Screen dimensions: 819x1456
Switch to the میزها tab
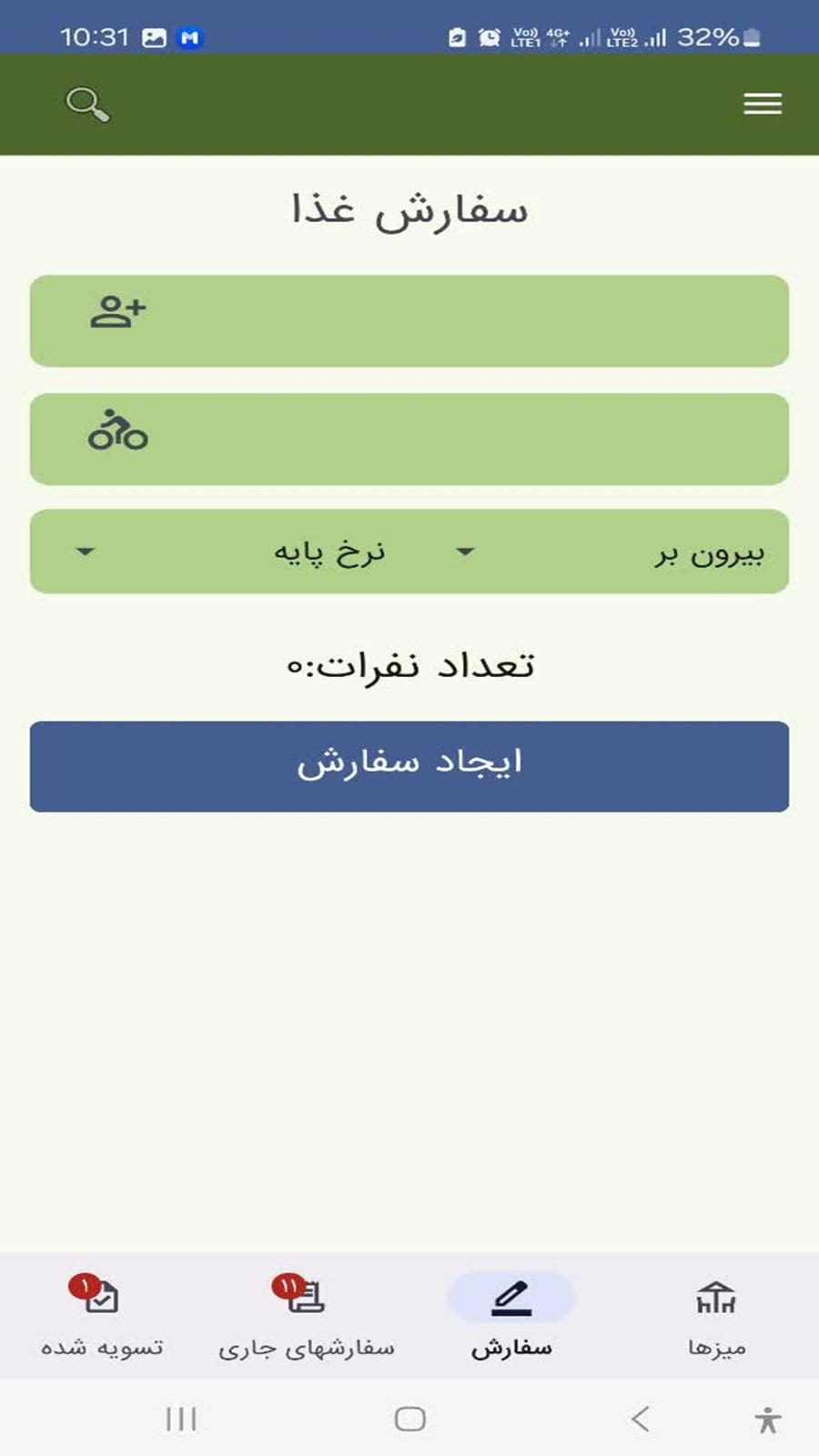pos(716,1319)
